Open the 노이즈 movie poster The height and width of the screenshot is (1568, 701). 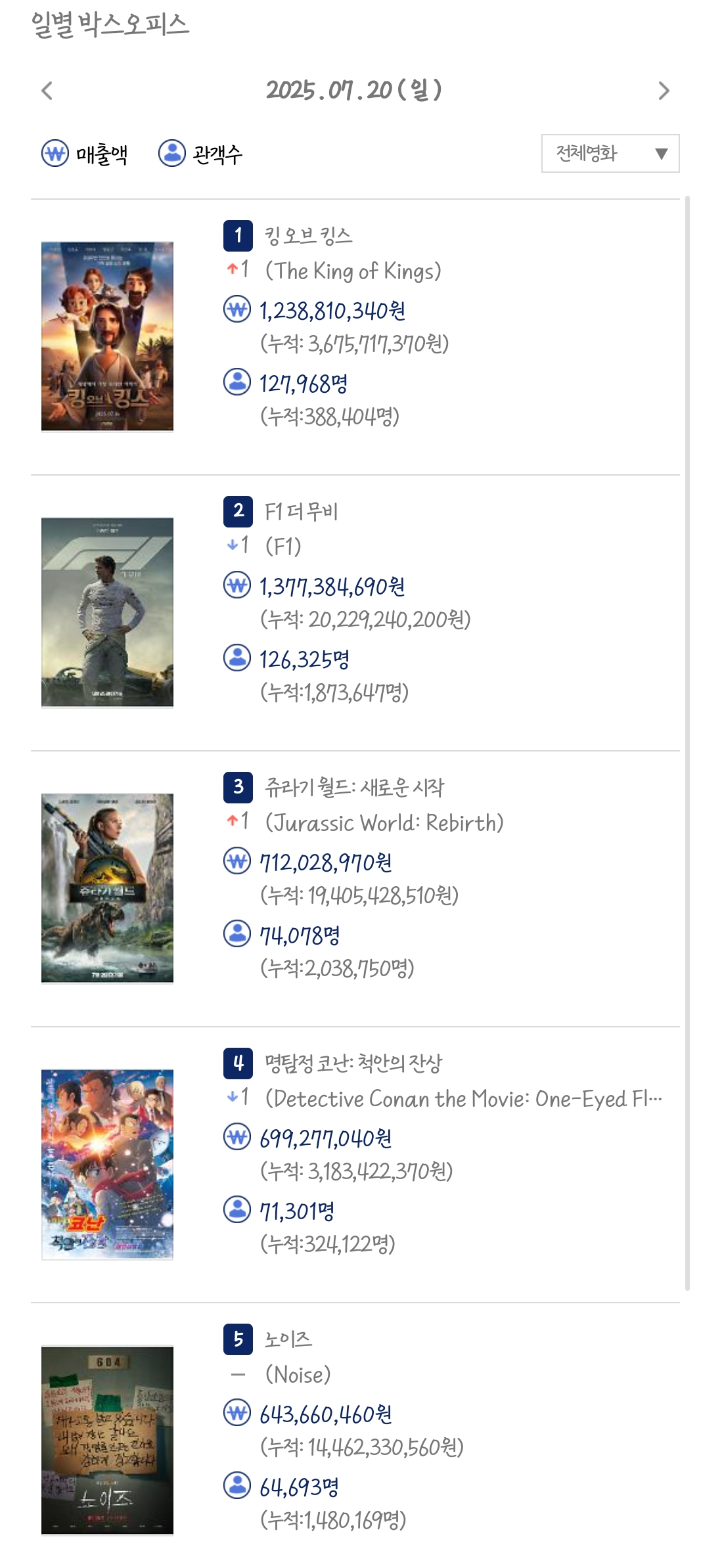107,1440
